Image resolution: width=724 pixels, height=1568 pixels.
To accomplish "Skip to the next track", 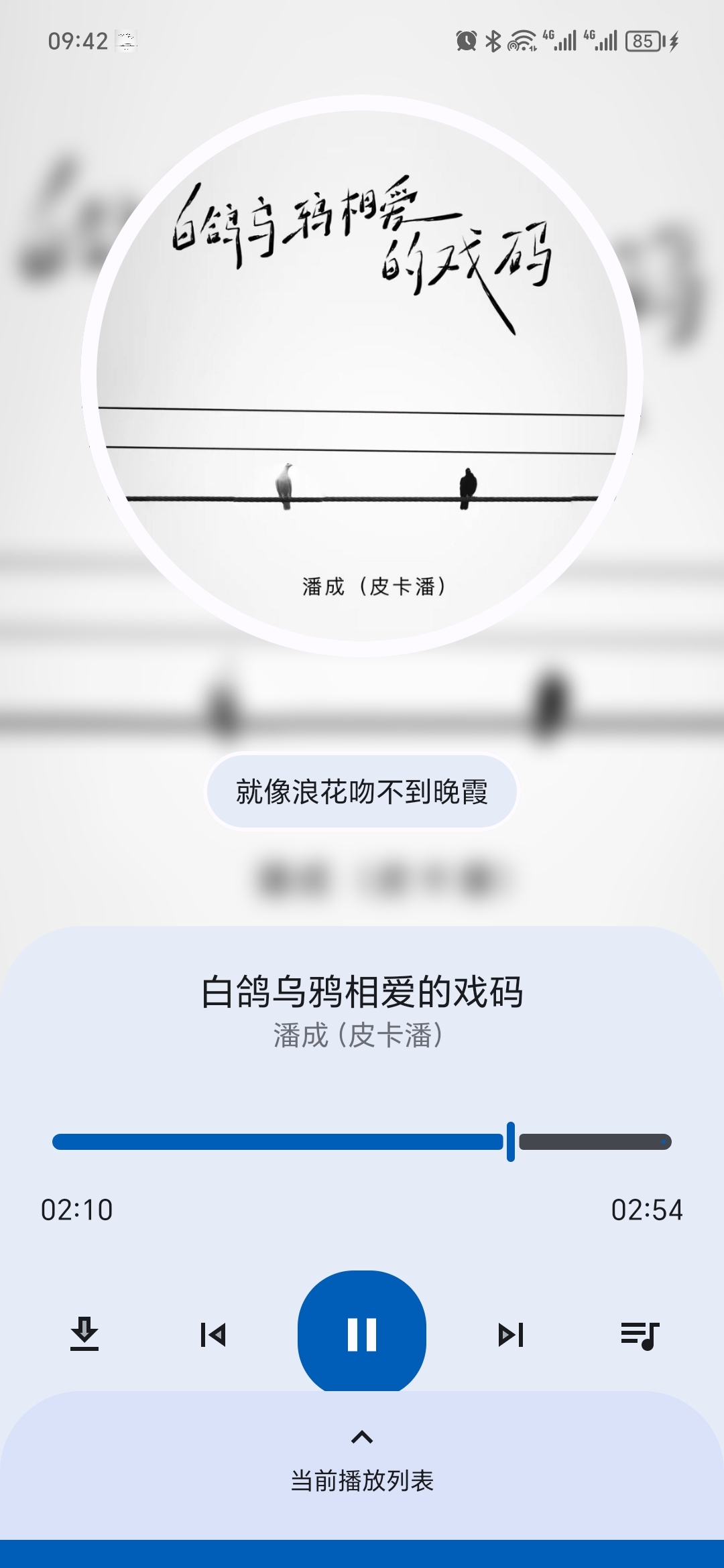I will click(511, 1335).
